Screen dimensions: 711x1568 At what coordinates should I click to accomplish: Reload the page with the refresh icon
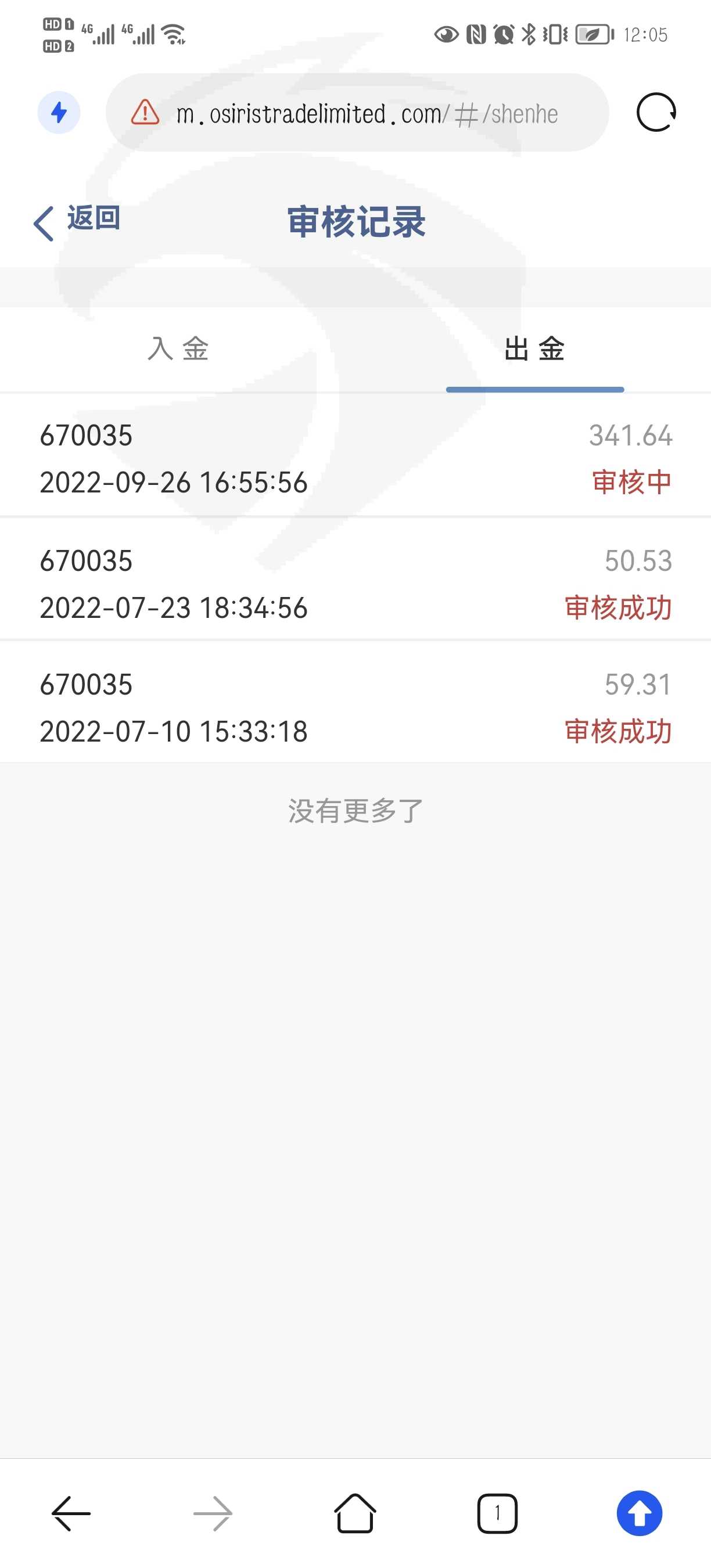click(x=656, y=113)
